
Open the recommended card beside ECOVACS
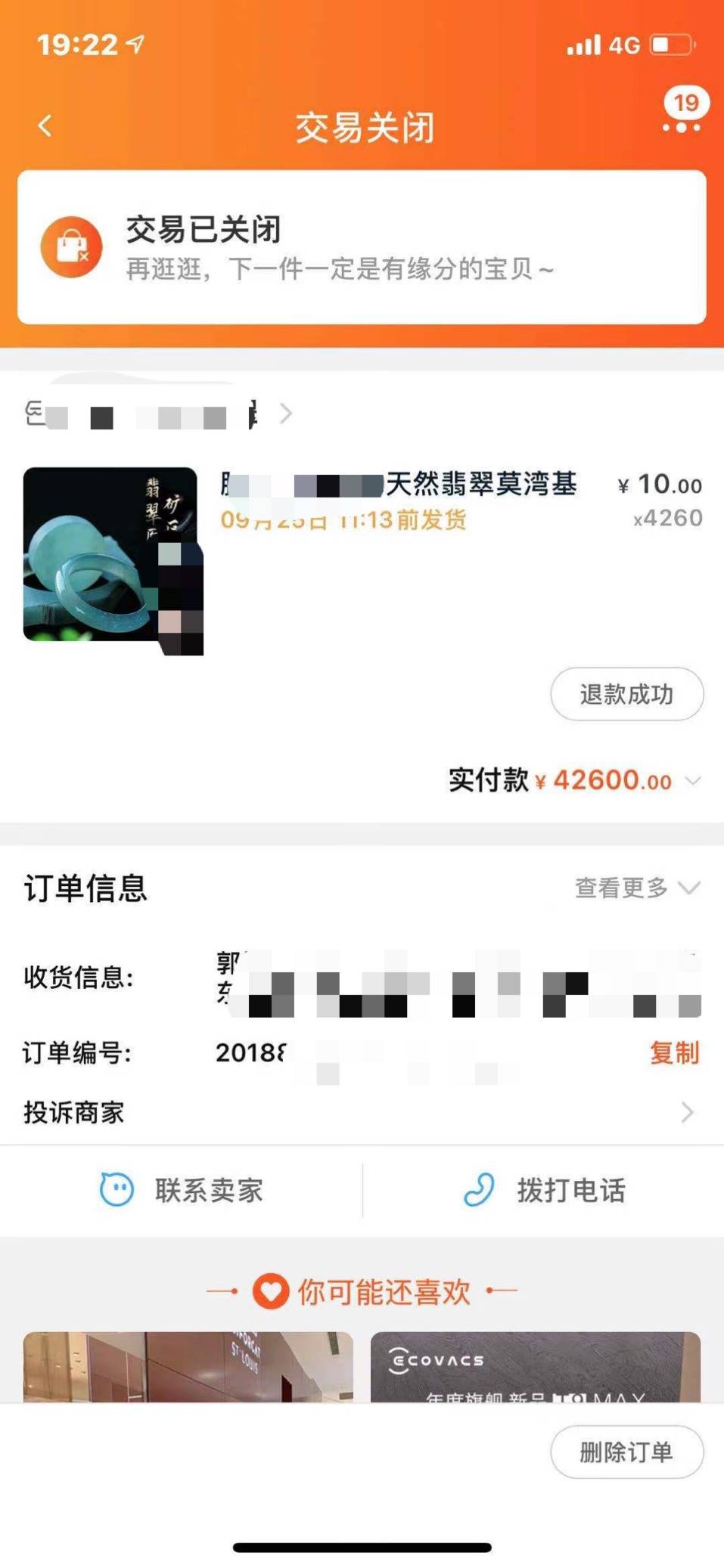(188, 1367)
